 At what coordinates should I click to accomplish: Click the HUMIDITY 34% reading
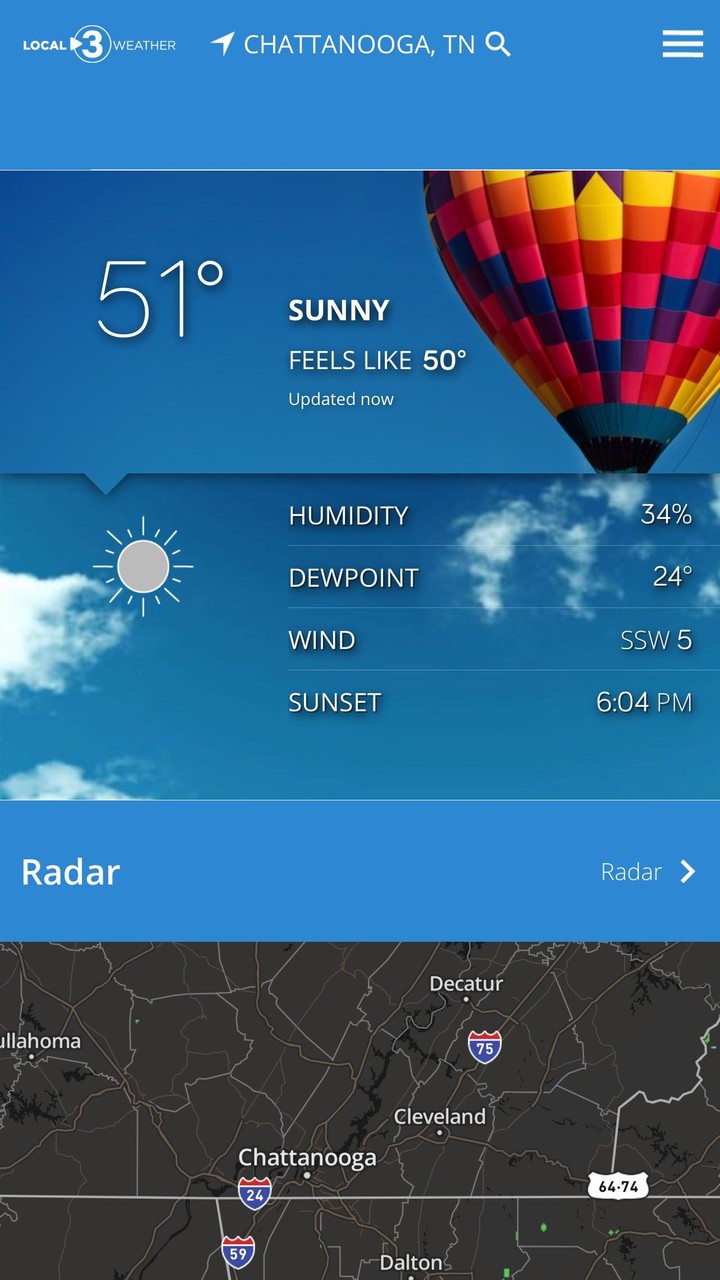[x=490, y=515]
